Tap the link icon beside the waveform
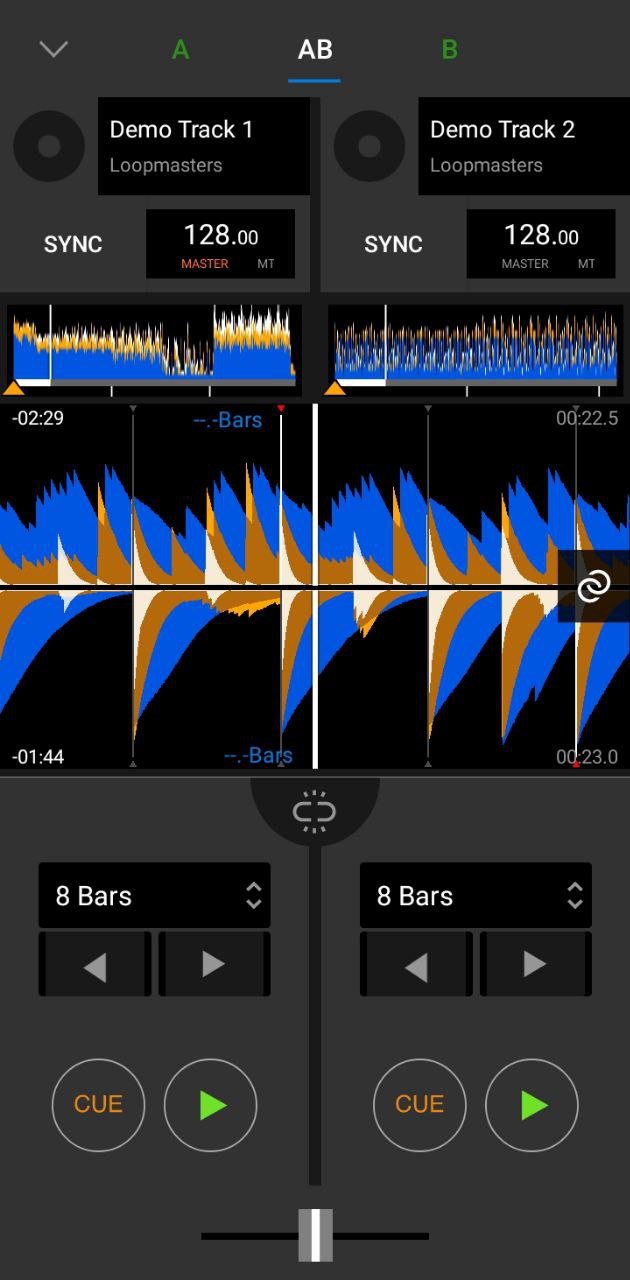The image size is (630, 1280). click(593, 587)
